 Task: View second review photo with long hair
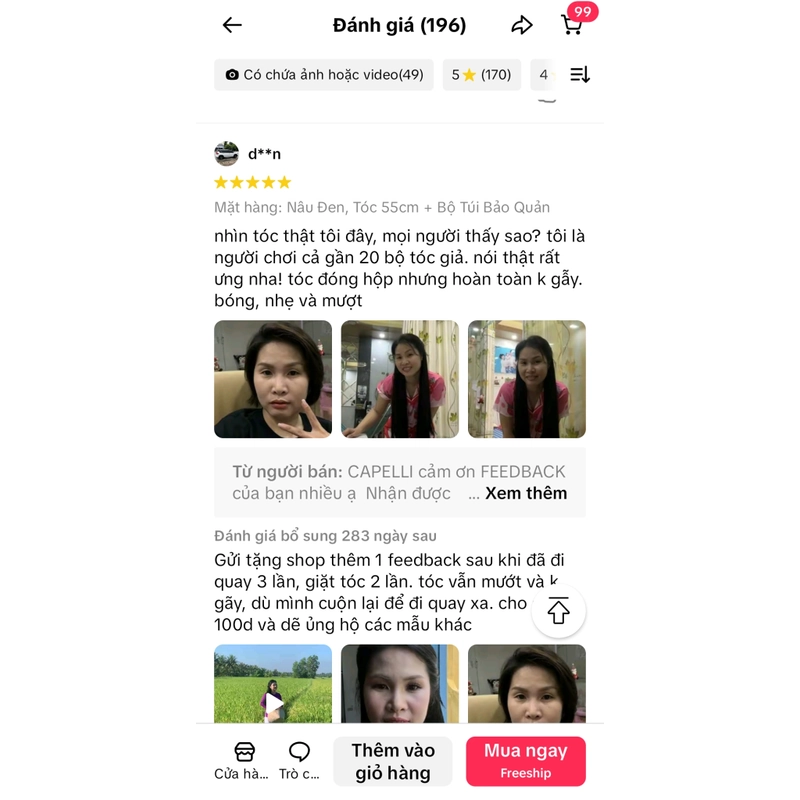(x=400, y=379)
